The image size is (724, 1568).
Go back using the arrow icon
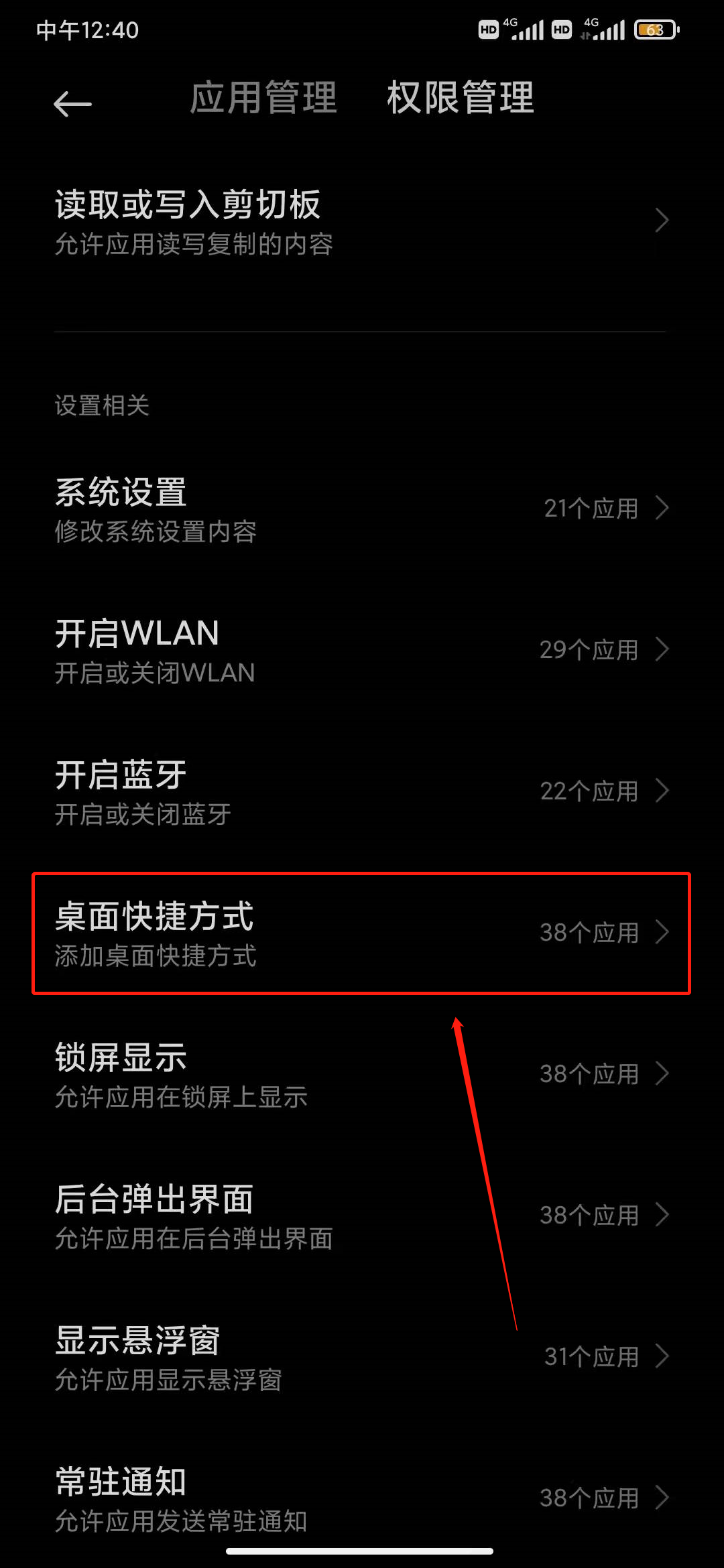pos(72,104)
